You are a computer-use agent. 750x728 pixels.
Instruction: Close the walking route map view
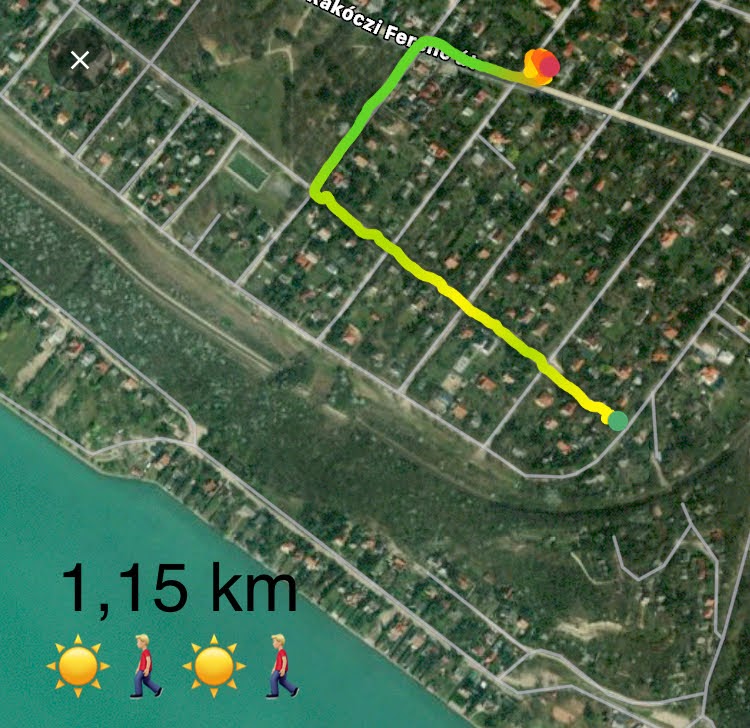pos(80,60)
